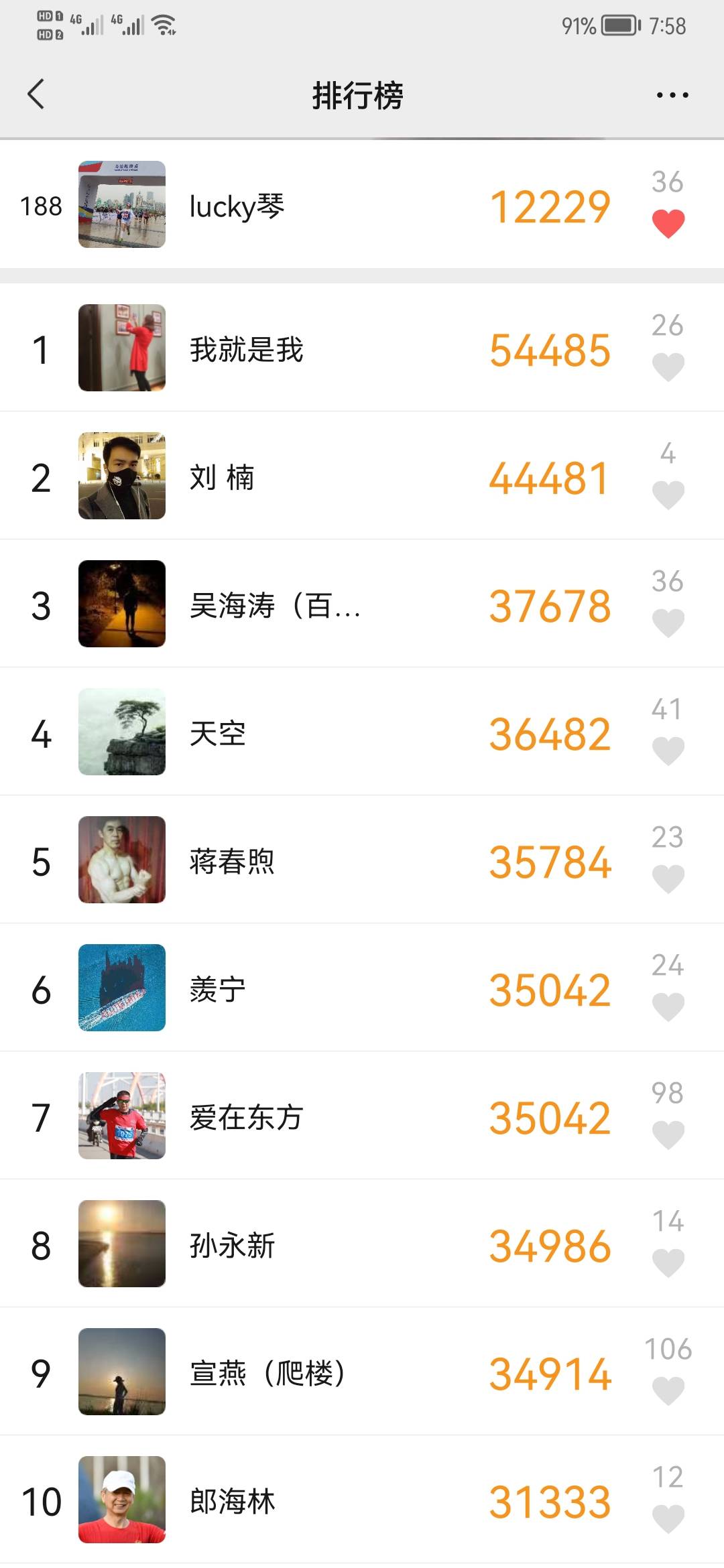Tap the heart next to 刘 楠
Image resolution: width=724 pixels, height=1568 pixels.
tap(668, 495)
